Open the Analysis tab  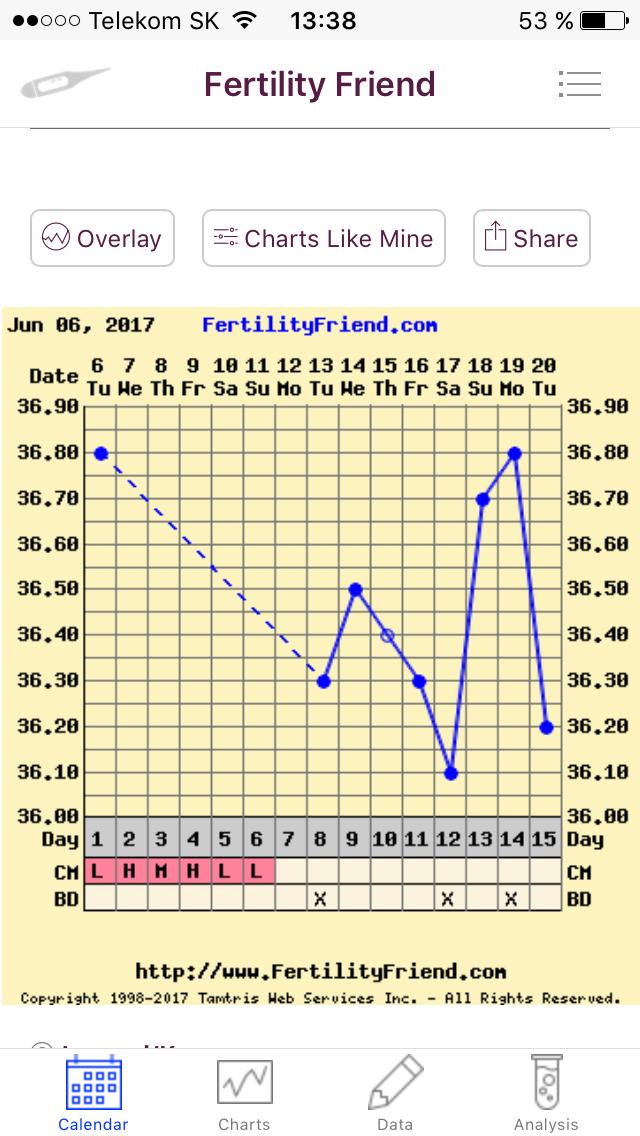pyautogui.click(x=545, y=1094)
